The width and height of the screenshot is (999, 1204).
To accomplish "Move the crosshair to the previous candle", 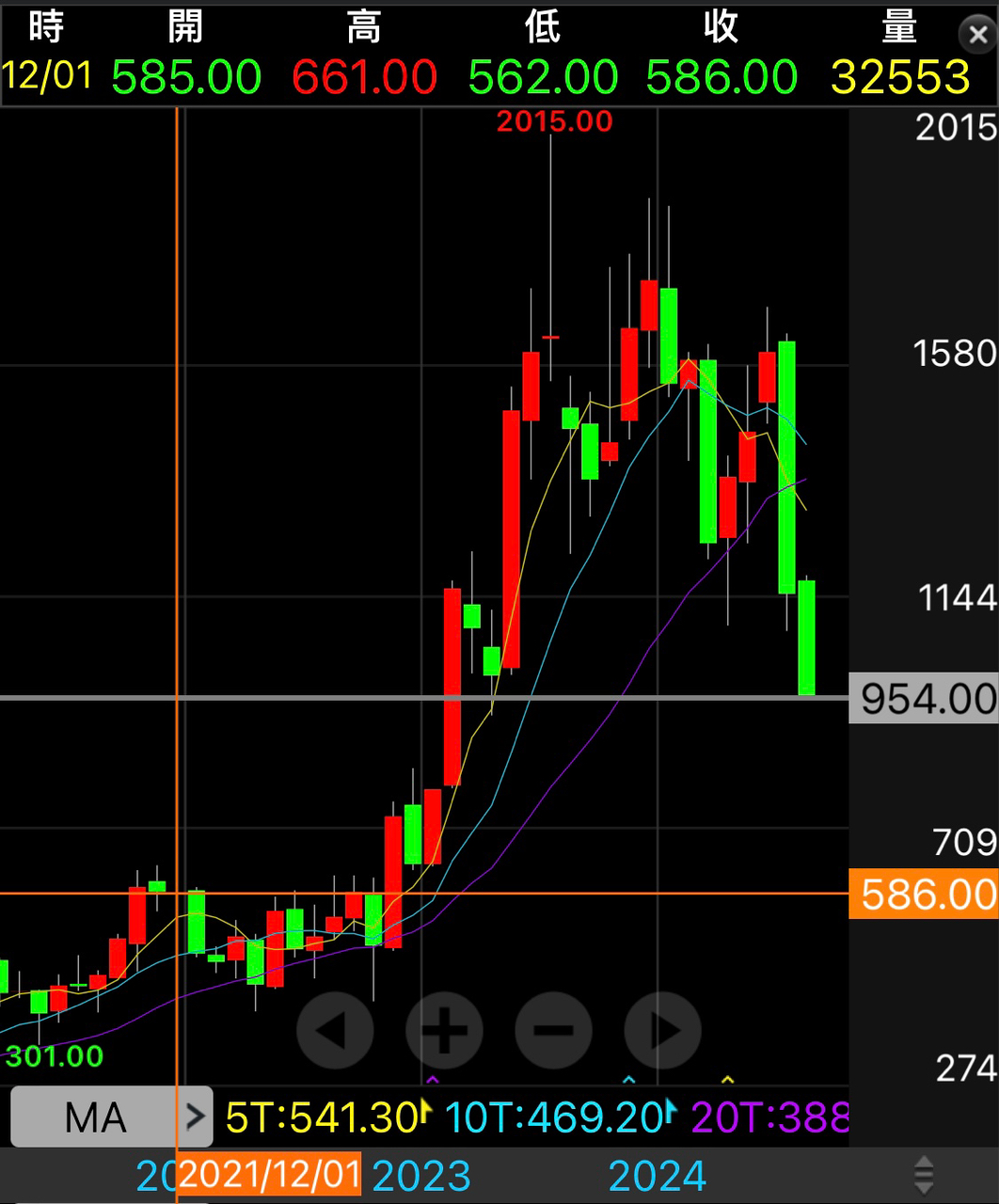I will (335, 1031).
